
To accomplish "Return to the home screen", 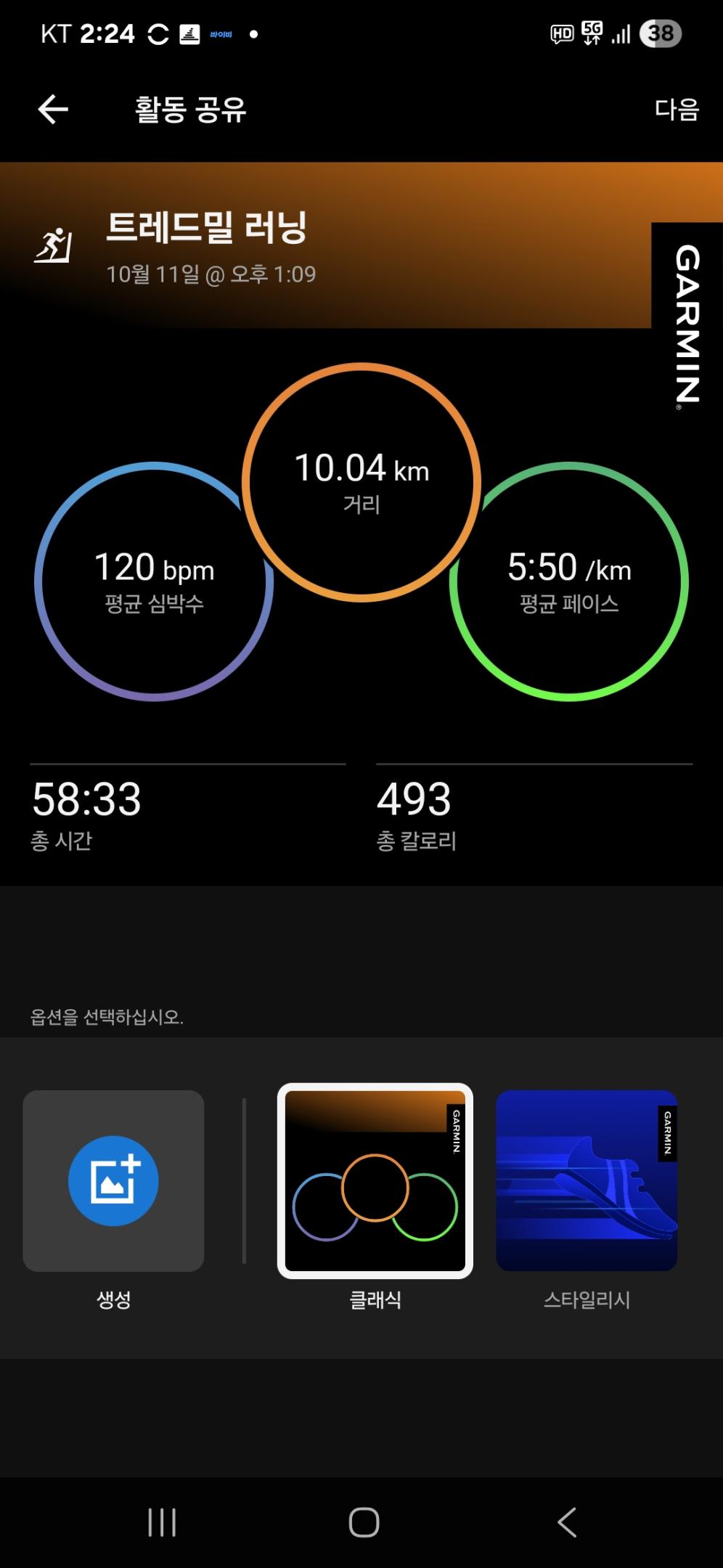I will tap(364, 1522).
